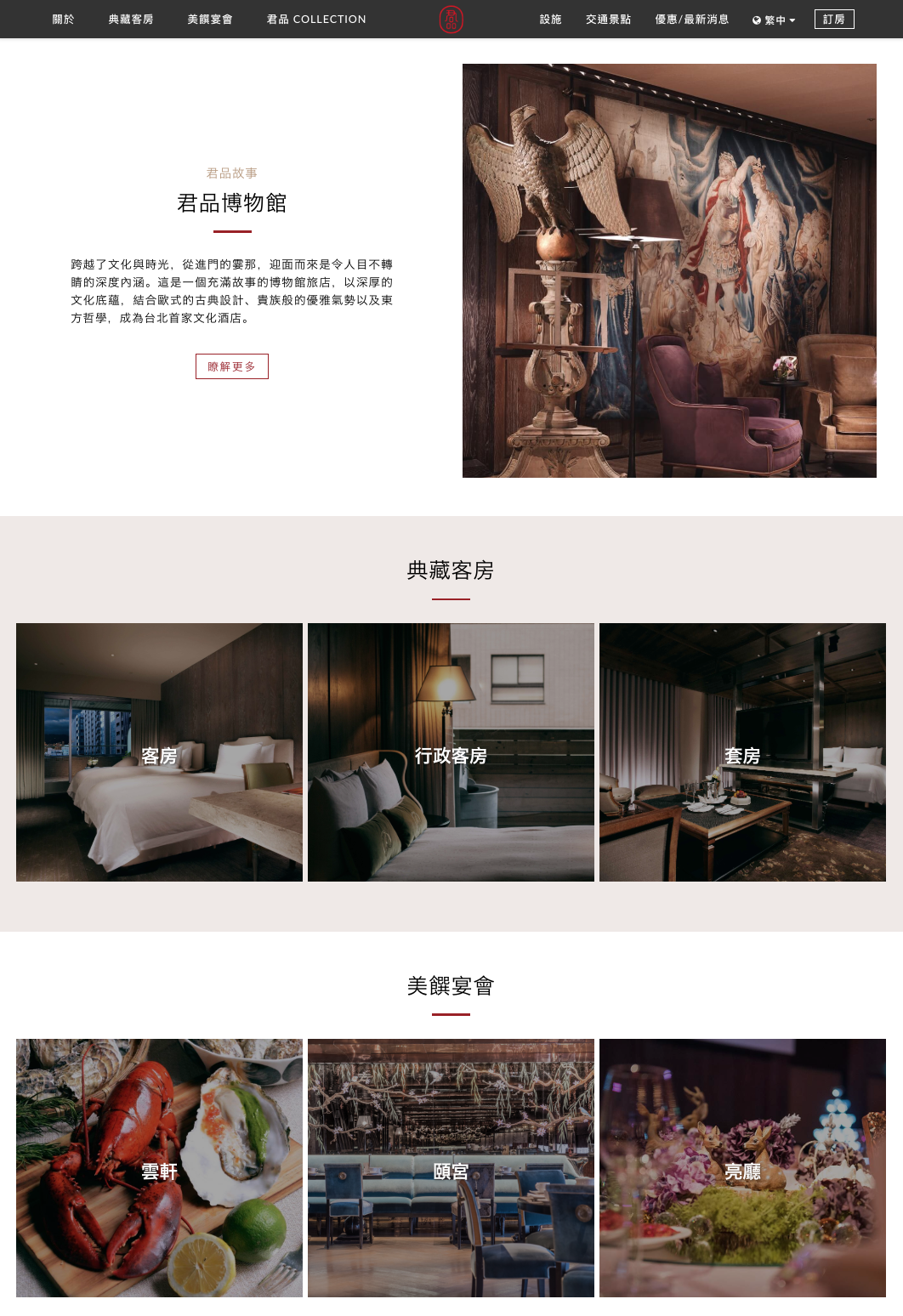The width and height of the screenshot is (903, 1316).
Task: Expand the 繁中 language dropdown
Action: coord(774,20)
